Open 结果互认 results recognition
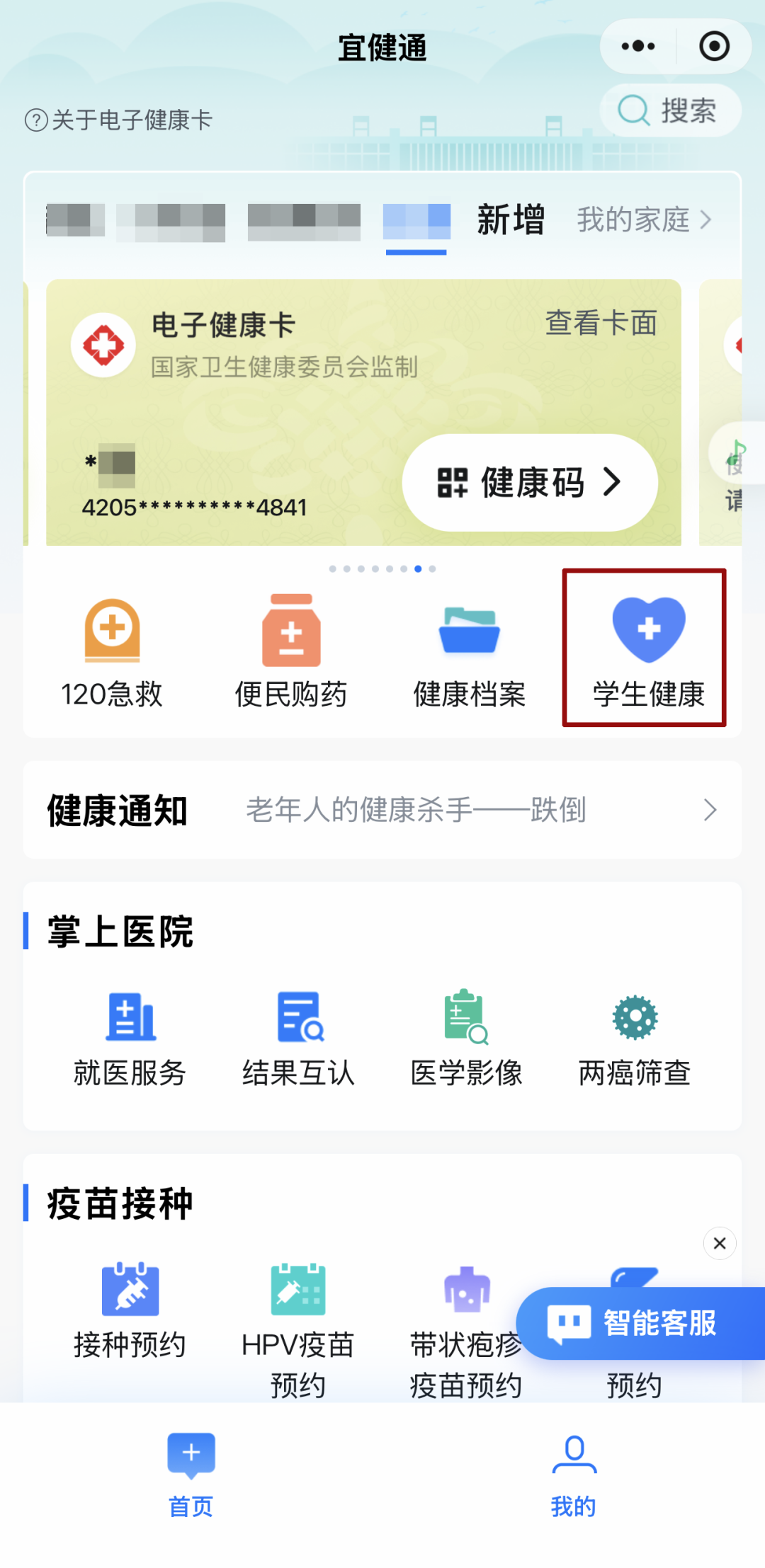The width and height of the screenshot is (765, 1568). tap(298, 1039)
